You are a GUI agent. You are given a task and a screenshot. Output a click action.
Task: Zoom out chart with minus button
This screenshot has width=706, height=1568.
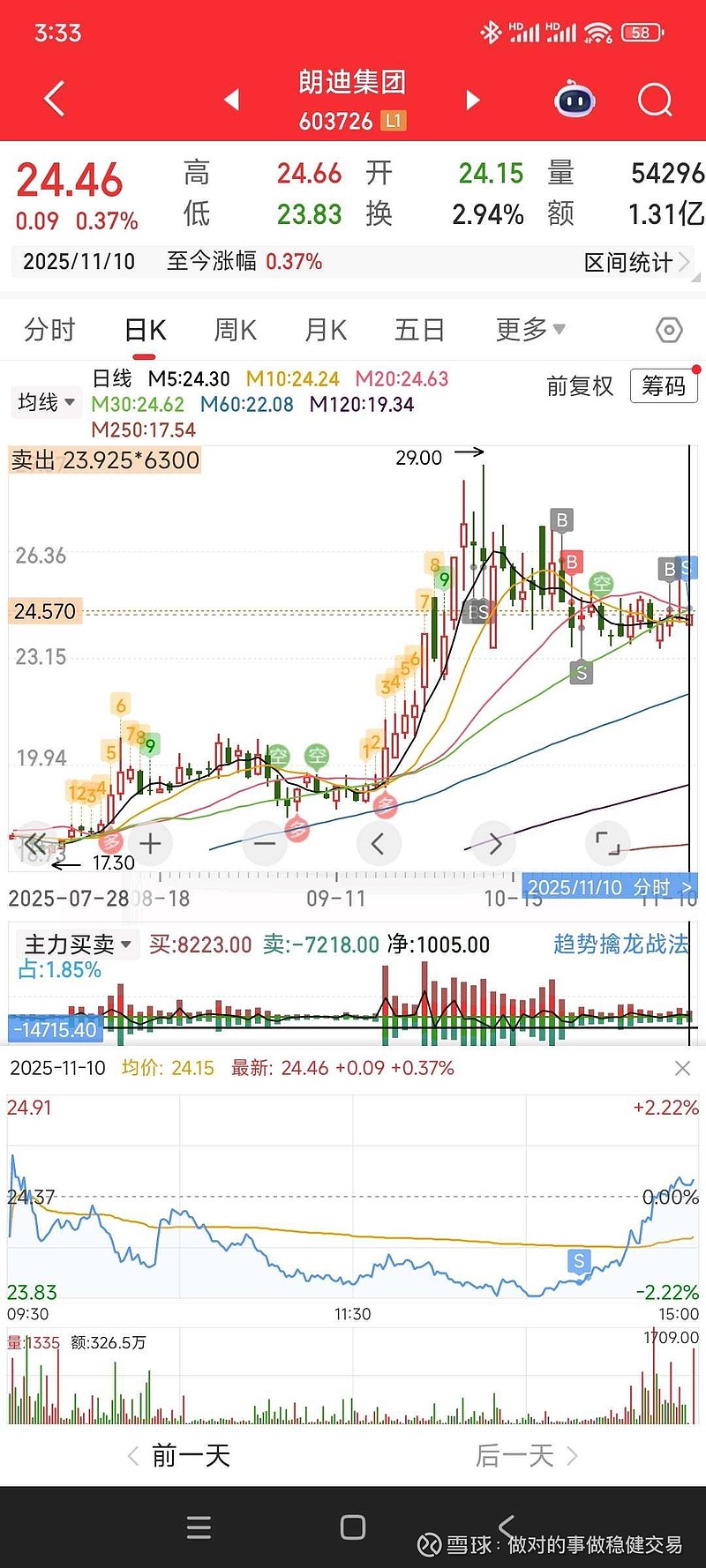(264, 844)
